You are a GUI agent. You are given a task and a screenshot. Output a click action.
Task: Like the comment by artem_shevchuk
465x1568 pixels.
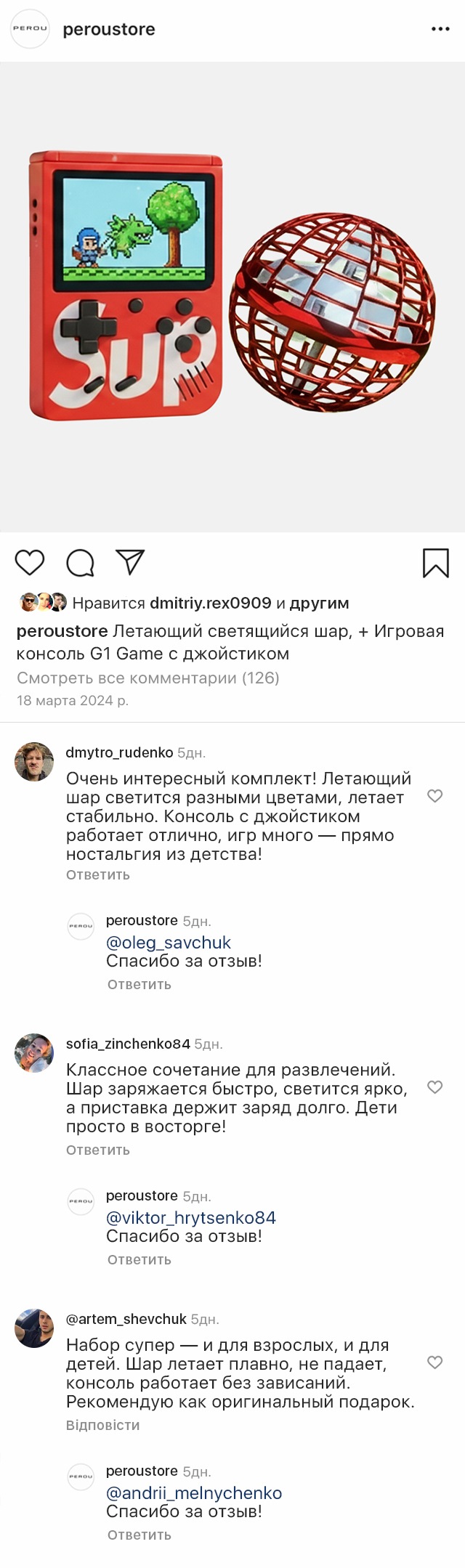click(434, 1362)
